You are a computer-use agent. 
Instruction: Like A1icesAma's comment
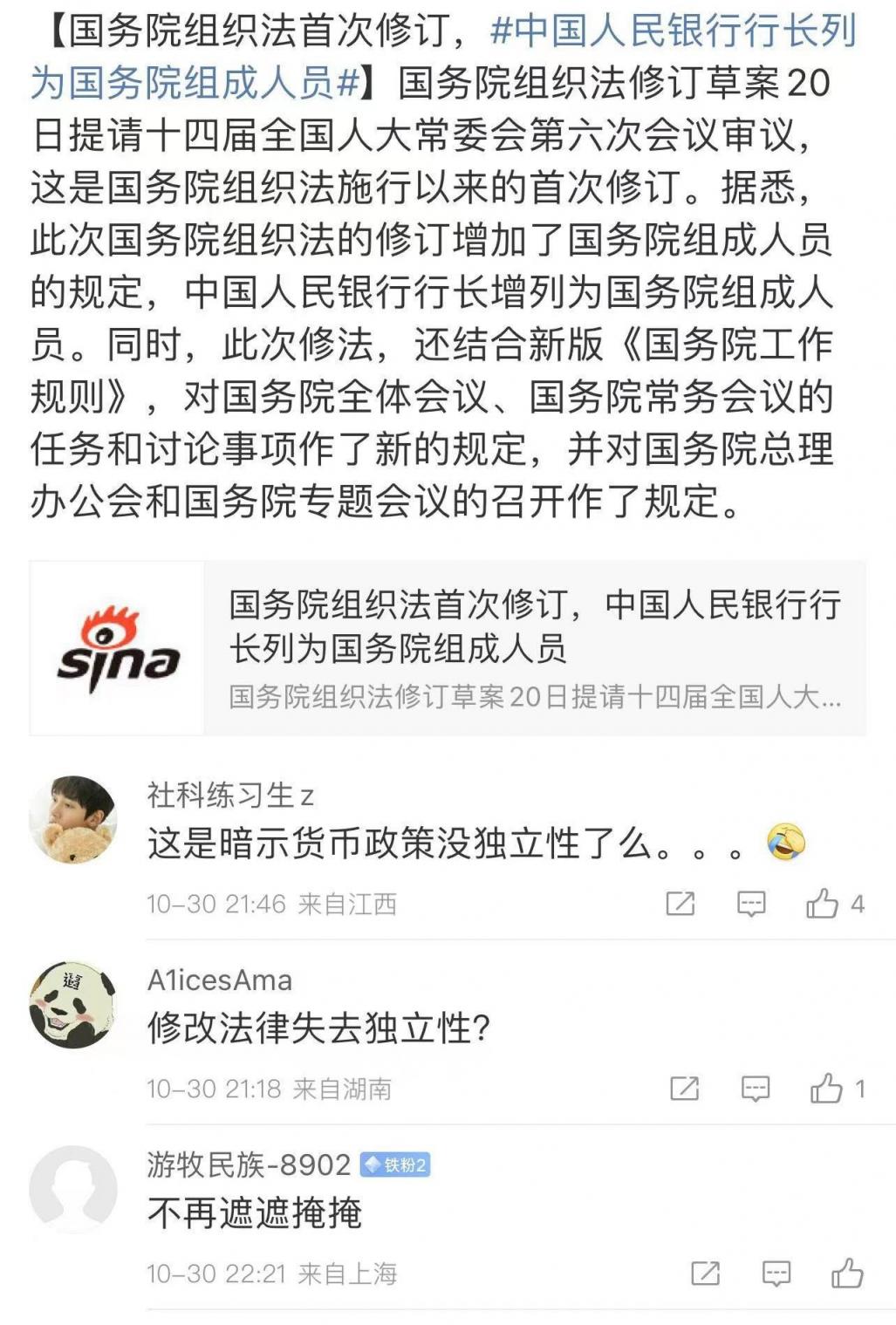[826, 1089]
